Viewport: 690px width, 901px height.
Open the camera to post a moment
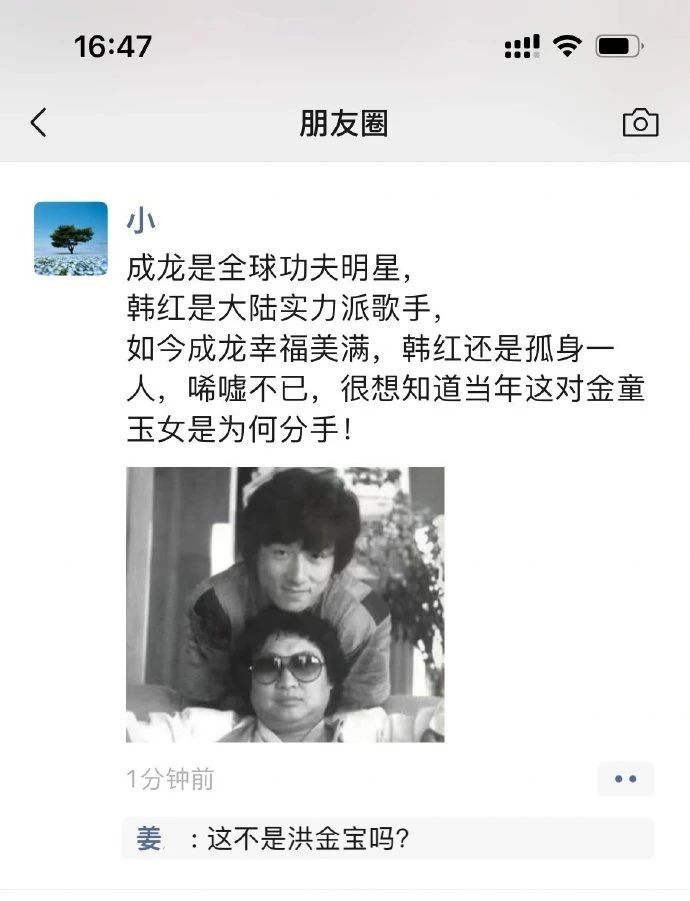pyautogui.click(x=640, y=123)
